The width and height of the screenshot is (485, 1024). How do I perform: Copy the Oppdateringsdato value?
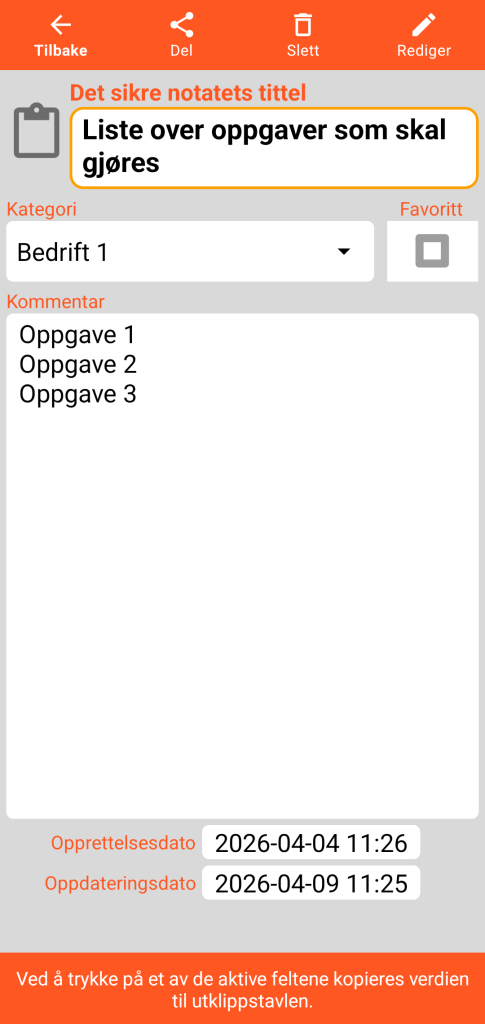pos(311,883)
